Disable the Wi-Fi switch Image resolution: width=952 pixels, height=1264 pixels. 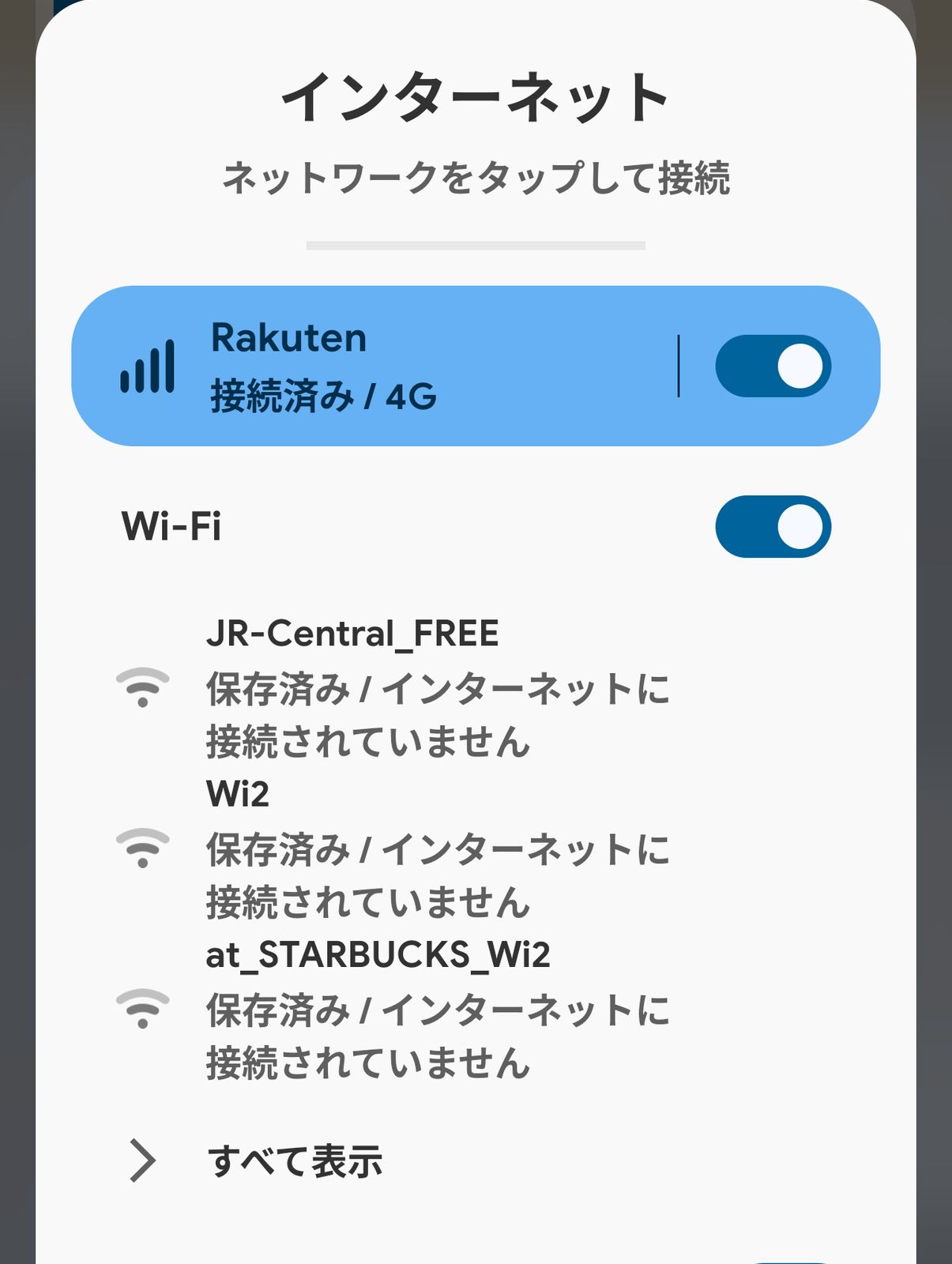772,527
